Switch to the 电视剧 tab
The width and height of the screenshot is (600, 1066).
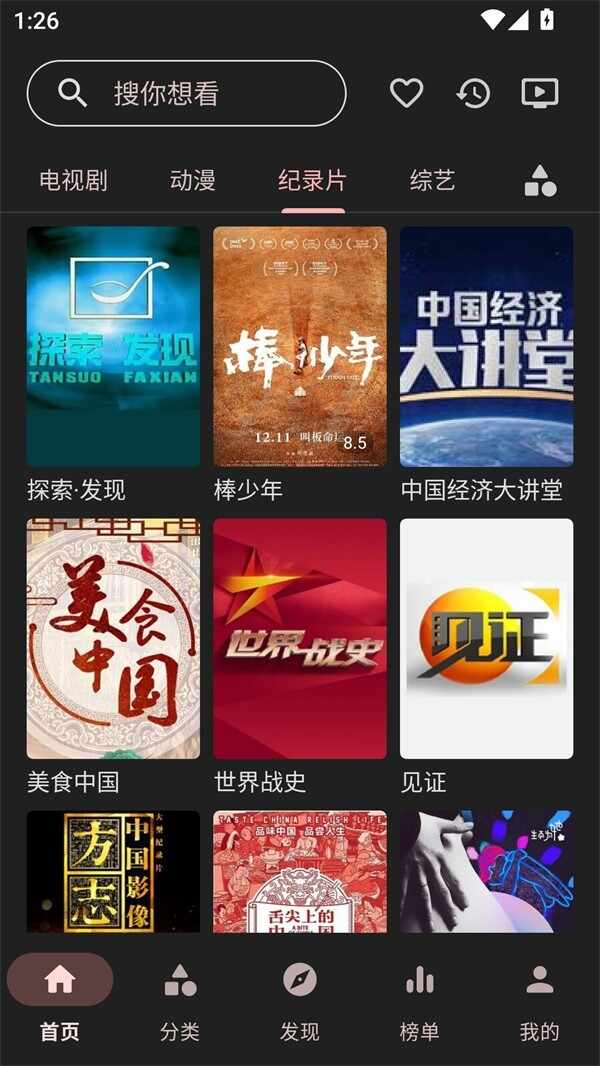click(73, 181)
